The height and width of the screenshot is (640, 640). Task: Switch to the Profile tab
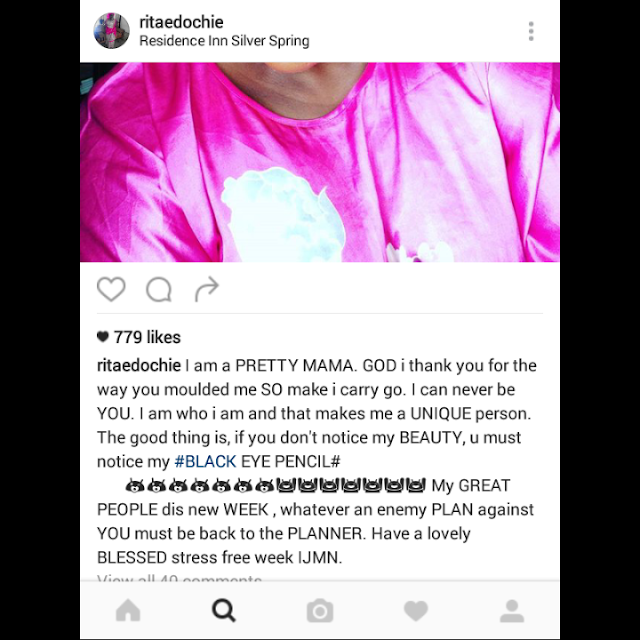(x=512, y=610)
